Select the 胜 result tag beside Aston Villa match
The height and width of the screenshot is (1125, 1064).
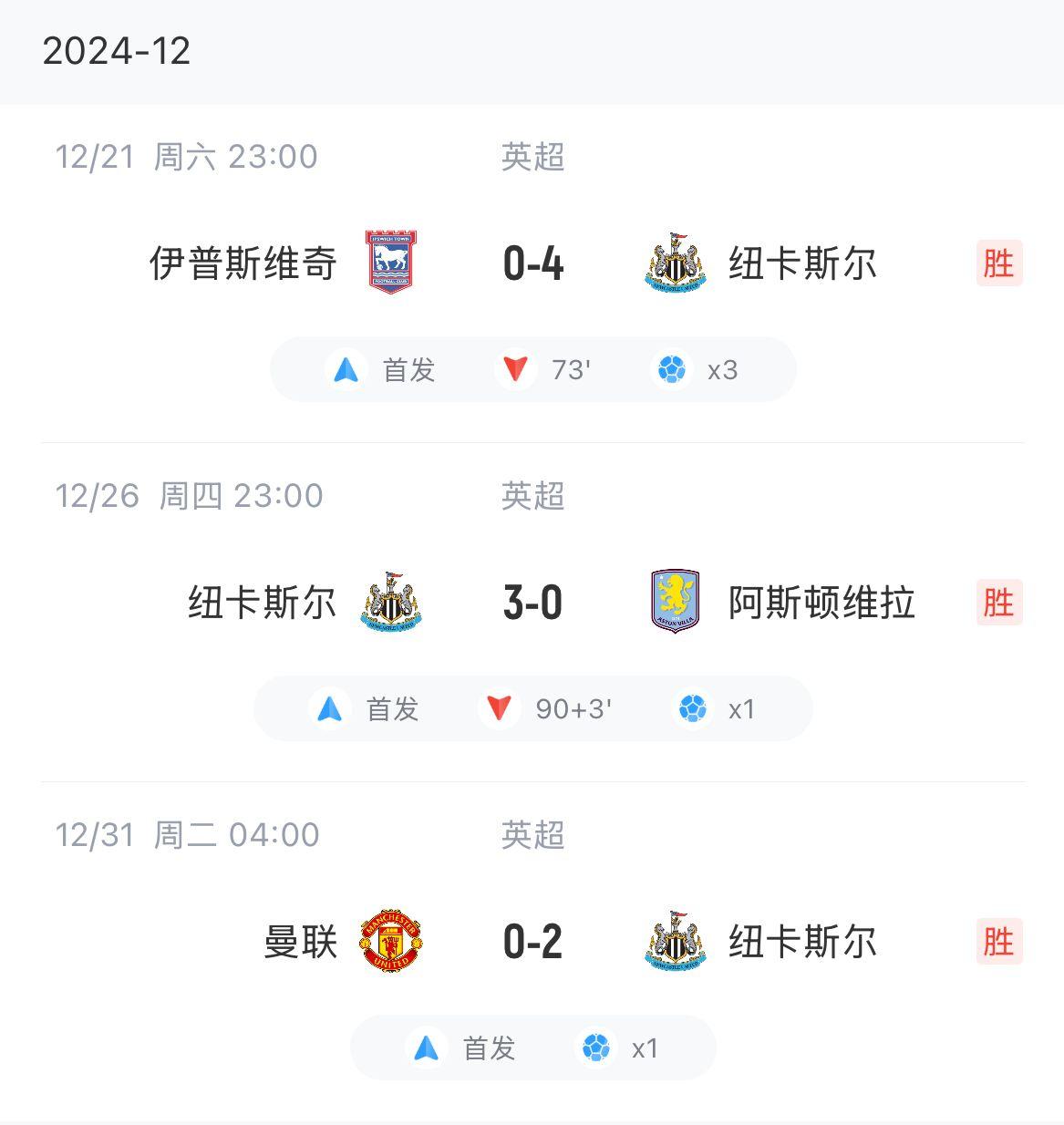[x=998, y=603]
